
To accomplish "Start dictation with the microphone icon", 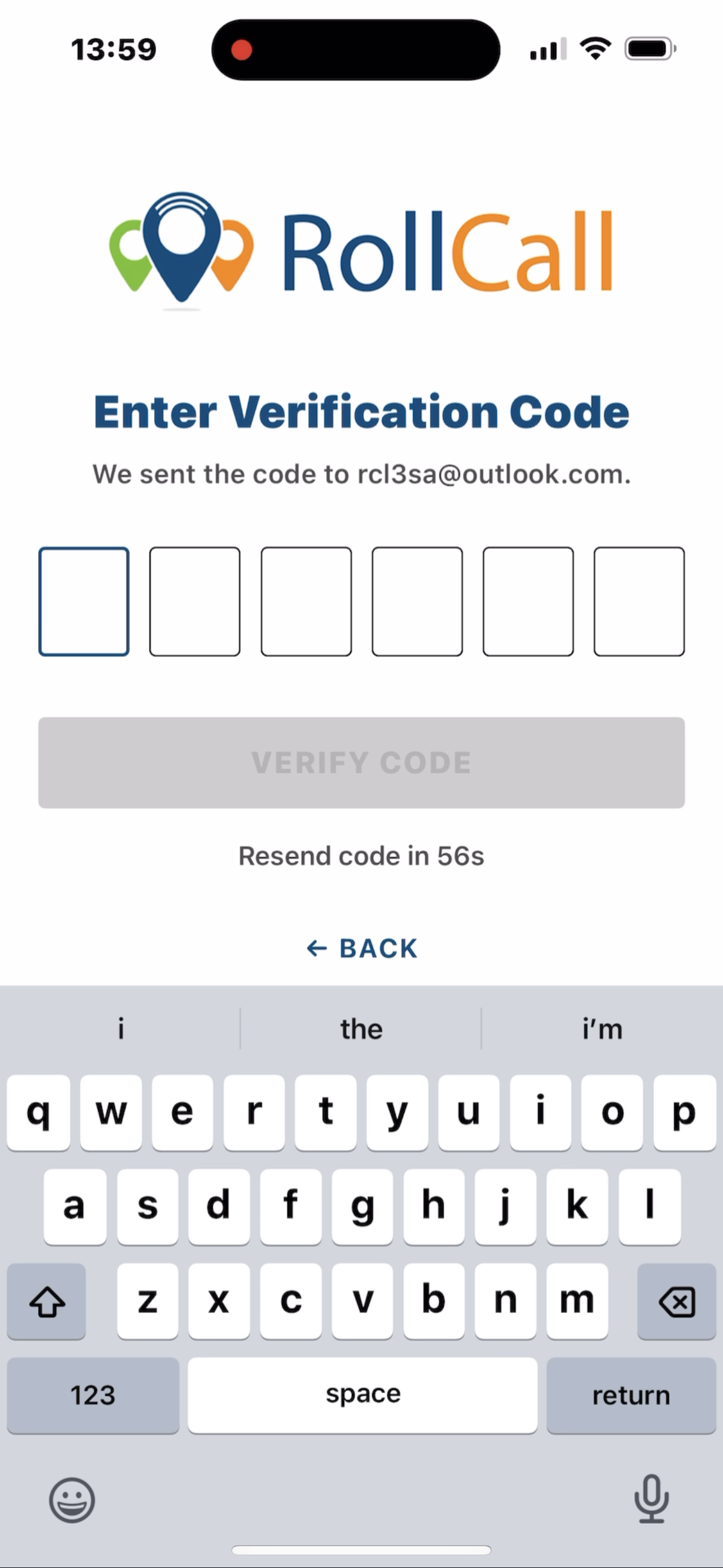I will (x=651, y=1499).
